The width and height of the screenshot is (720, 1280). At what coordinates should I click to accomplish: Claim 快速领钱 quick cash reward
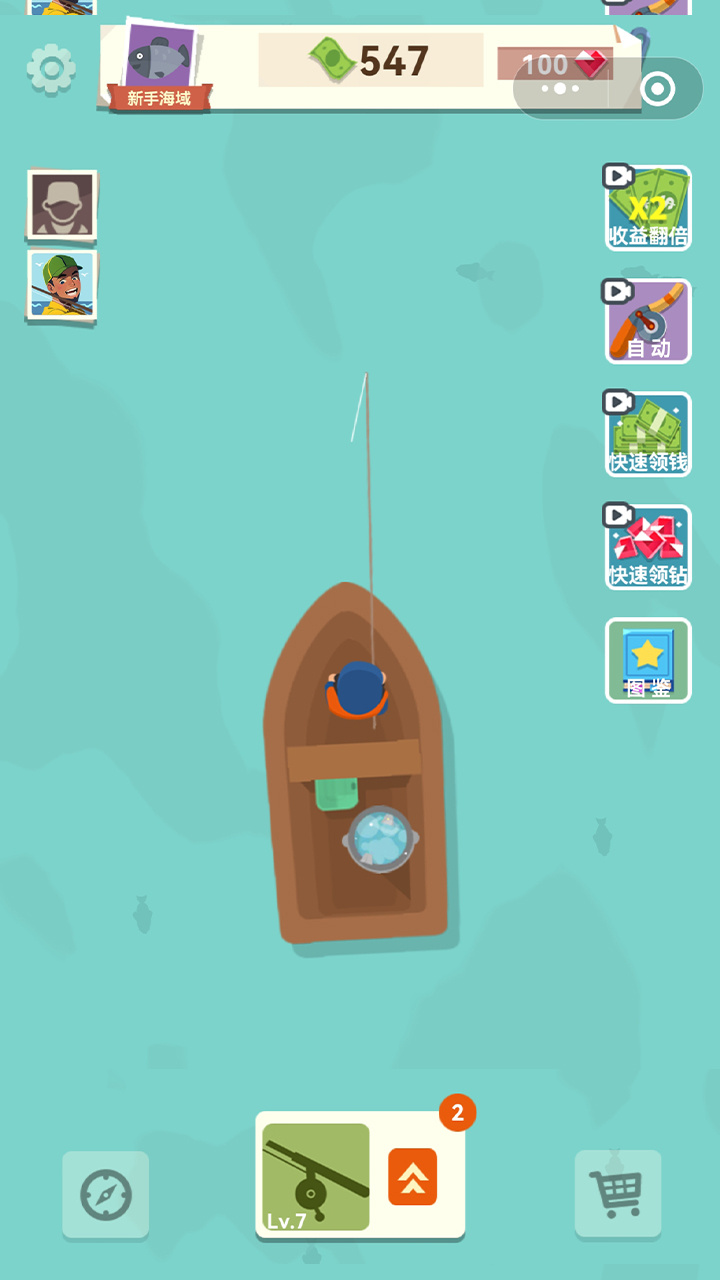coord(648,434)
